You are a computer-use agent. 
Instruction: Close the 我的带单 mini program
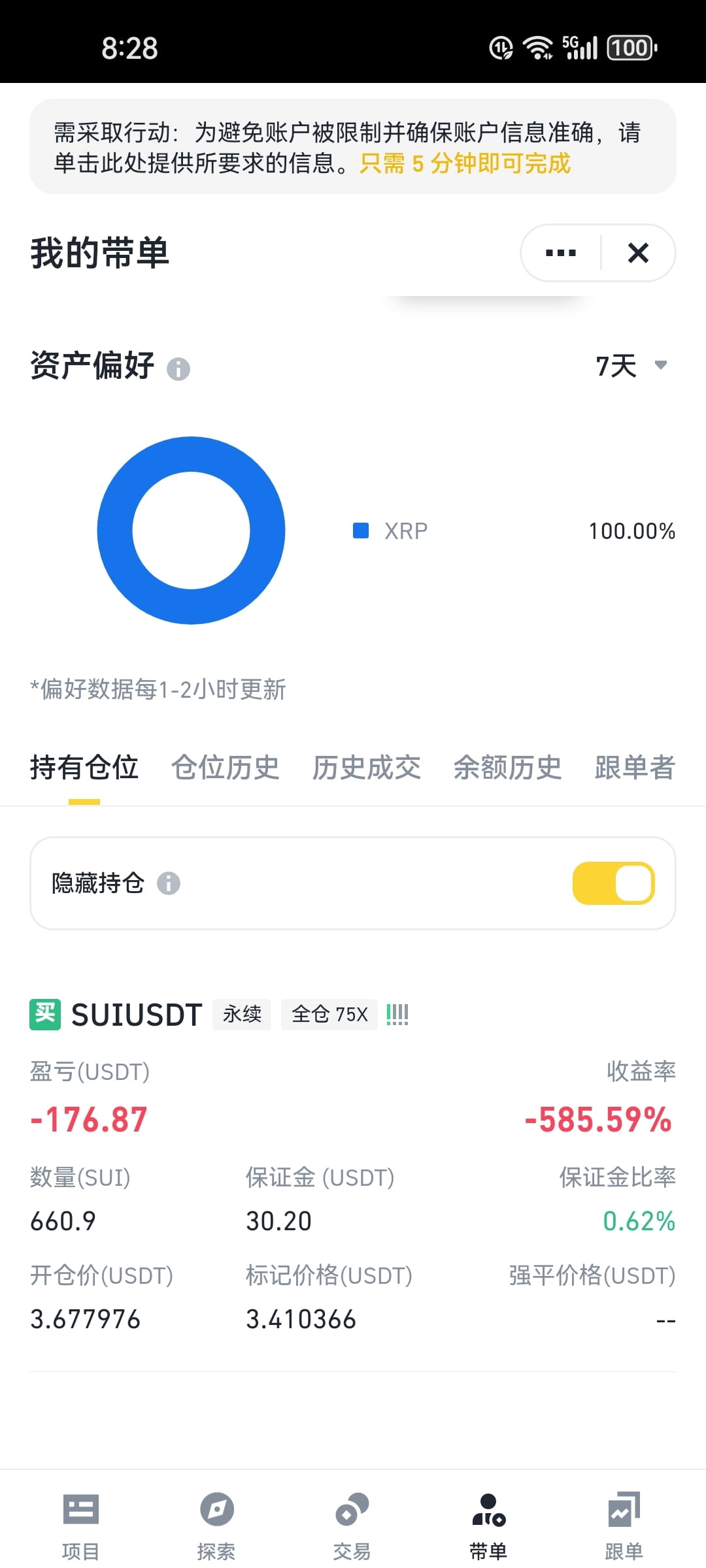click(x=638, y=253)
